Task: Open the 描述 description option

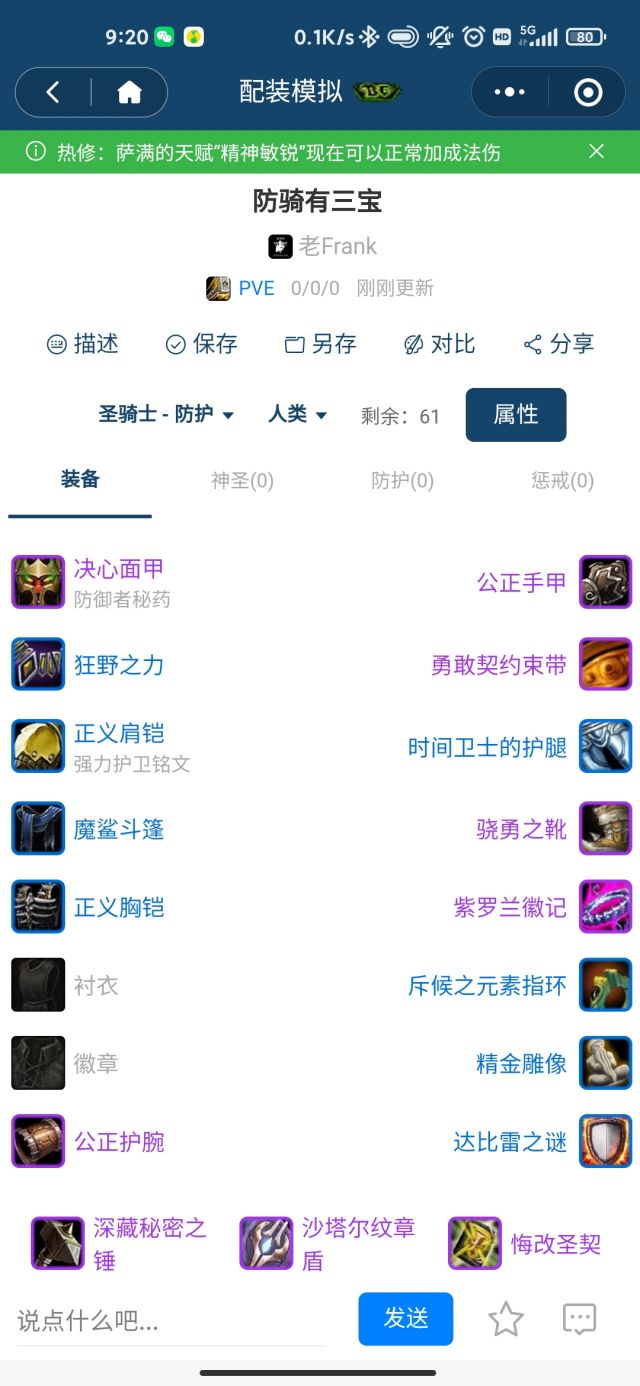Action: coord(83,344)
